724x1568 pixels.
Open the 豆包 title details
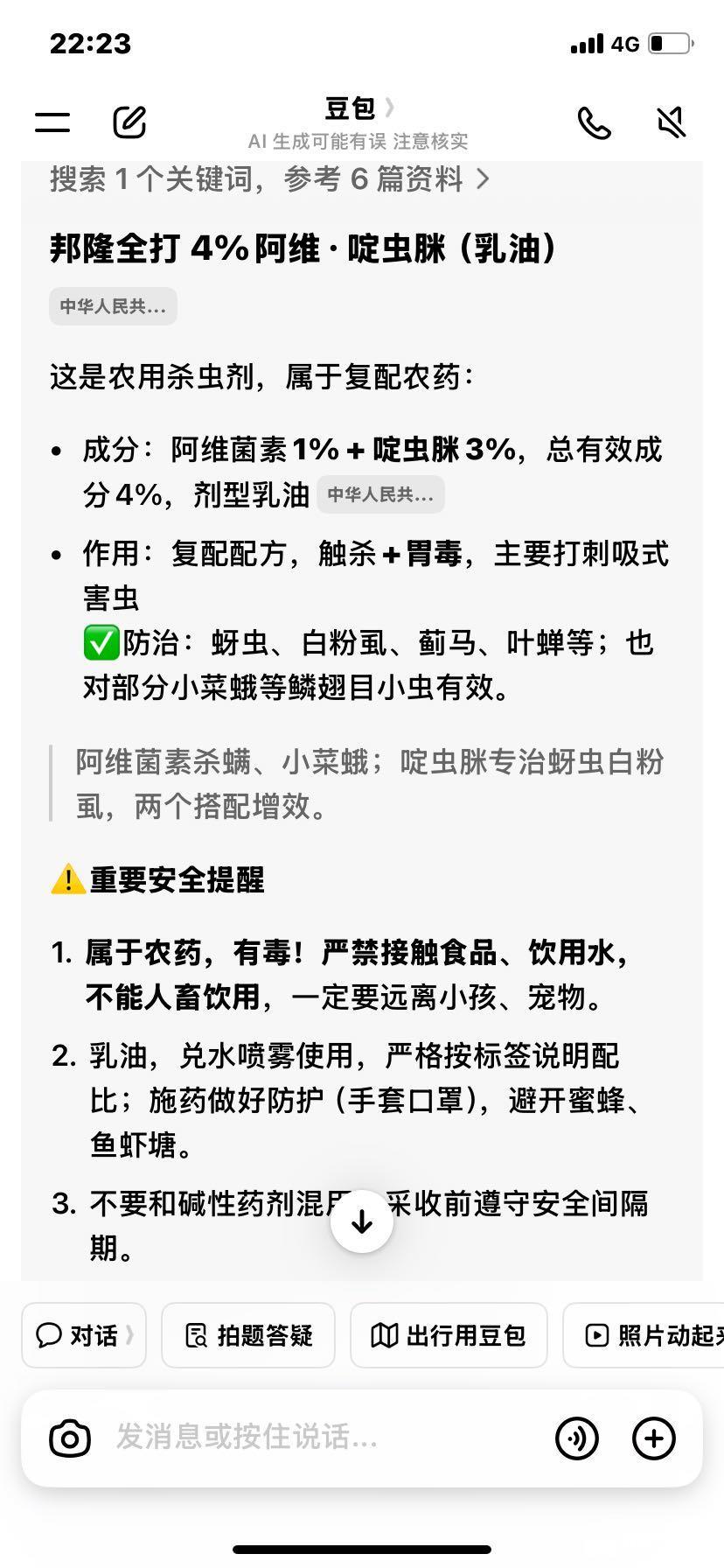[x=360, y=108]
